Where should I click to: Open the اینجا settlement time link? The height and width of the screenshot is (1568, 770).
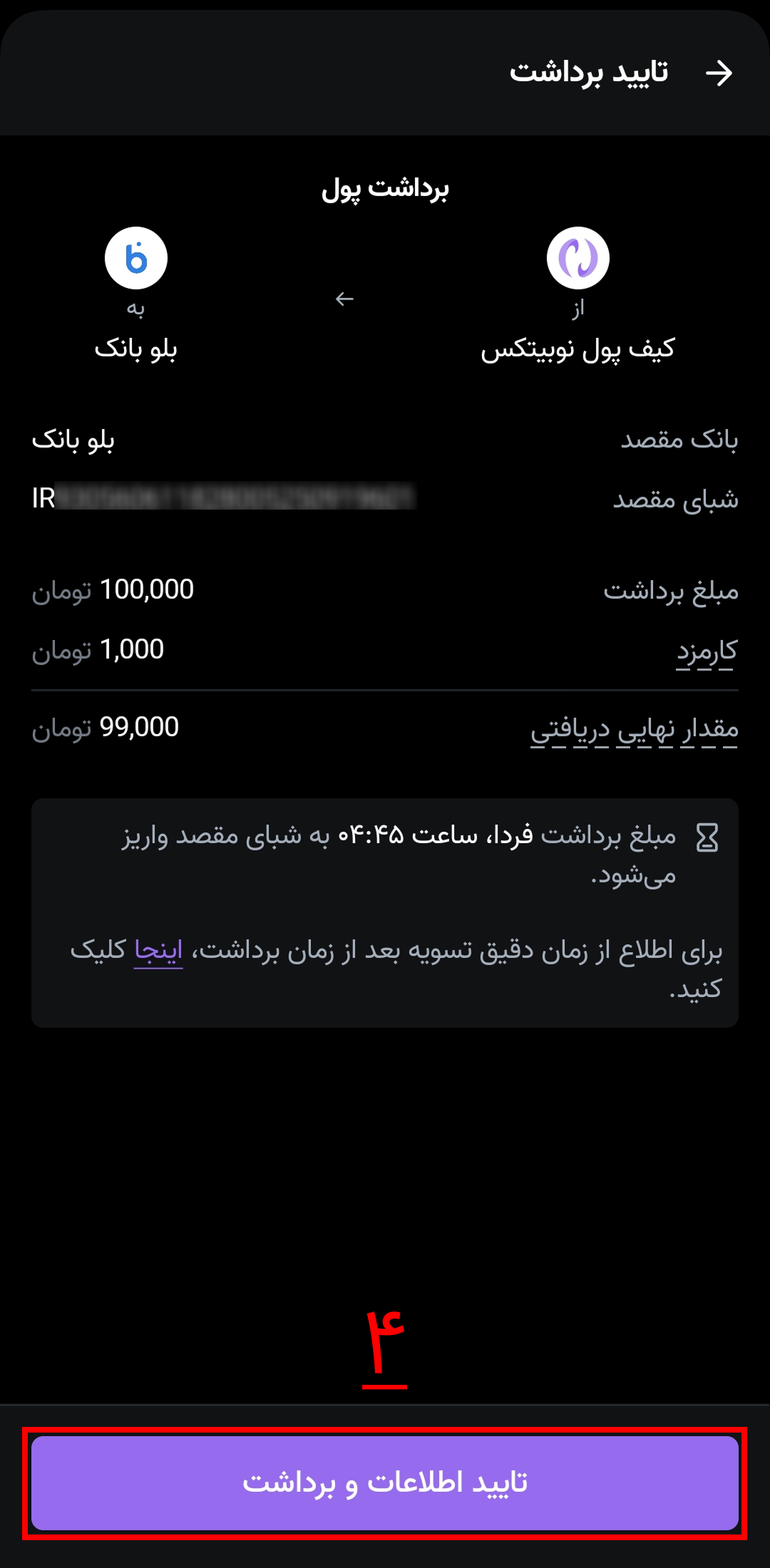(x=158, y=950)
